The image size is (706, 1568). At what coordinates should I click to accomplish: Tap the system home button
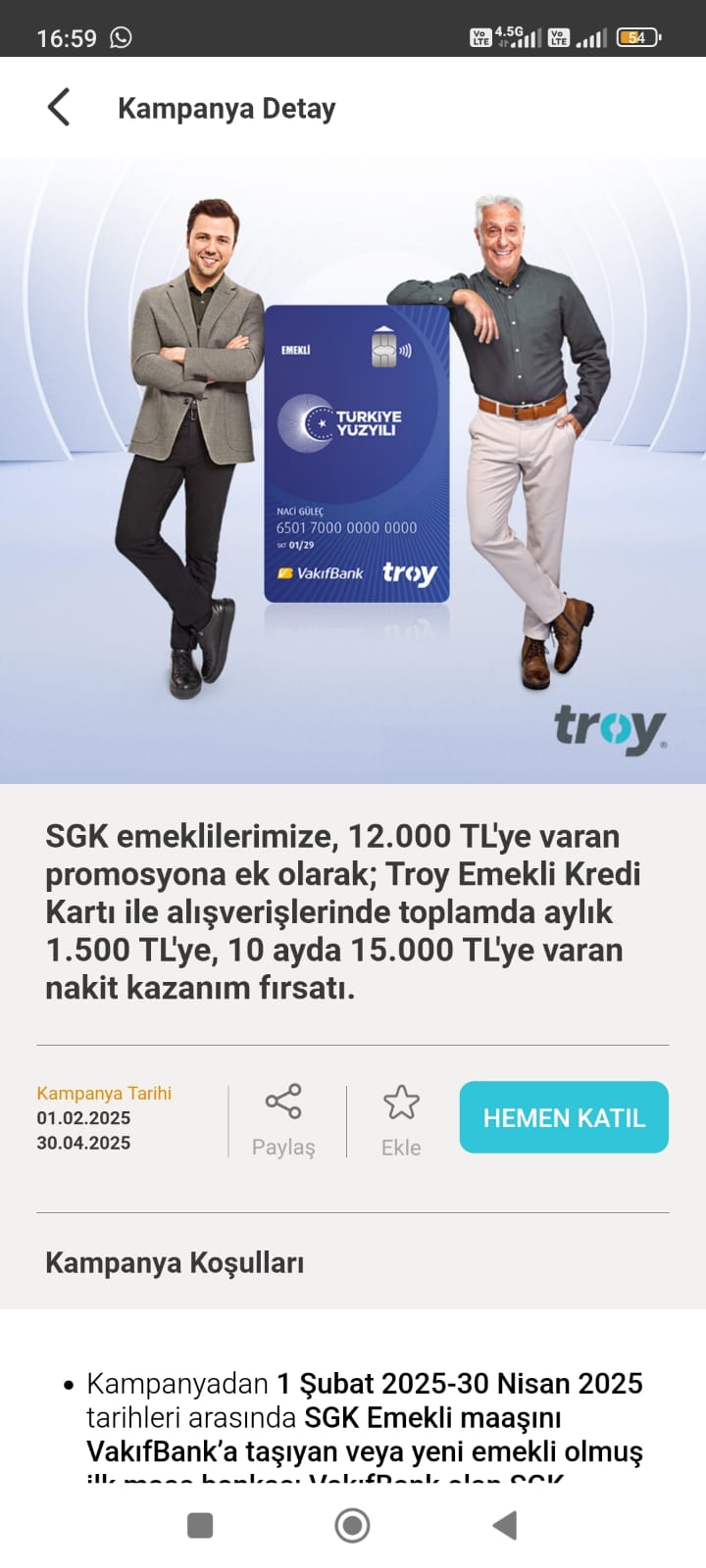[352, 1525]
